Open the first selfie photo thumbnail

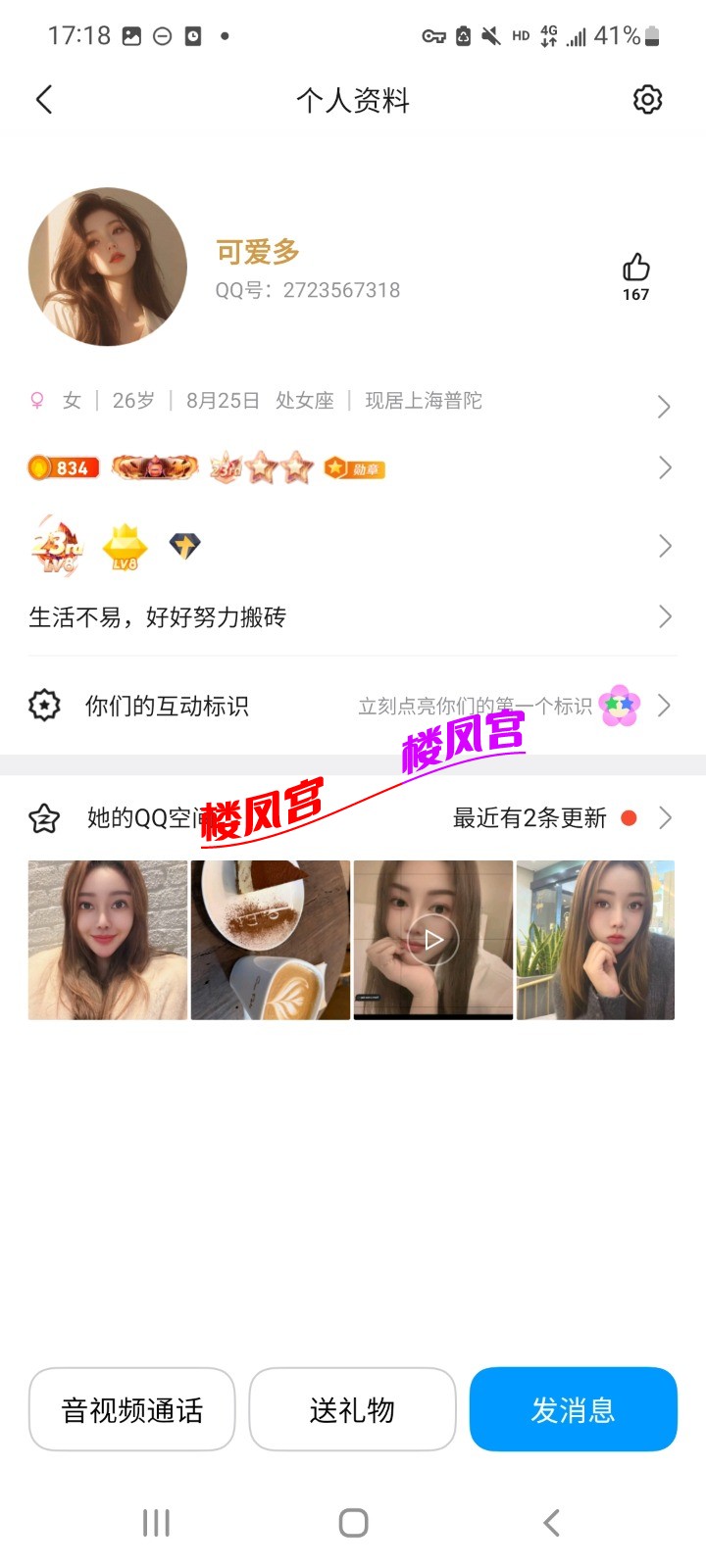point(107,939)
